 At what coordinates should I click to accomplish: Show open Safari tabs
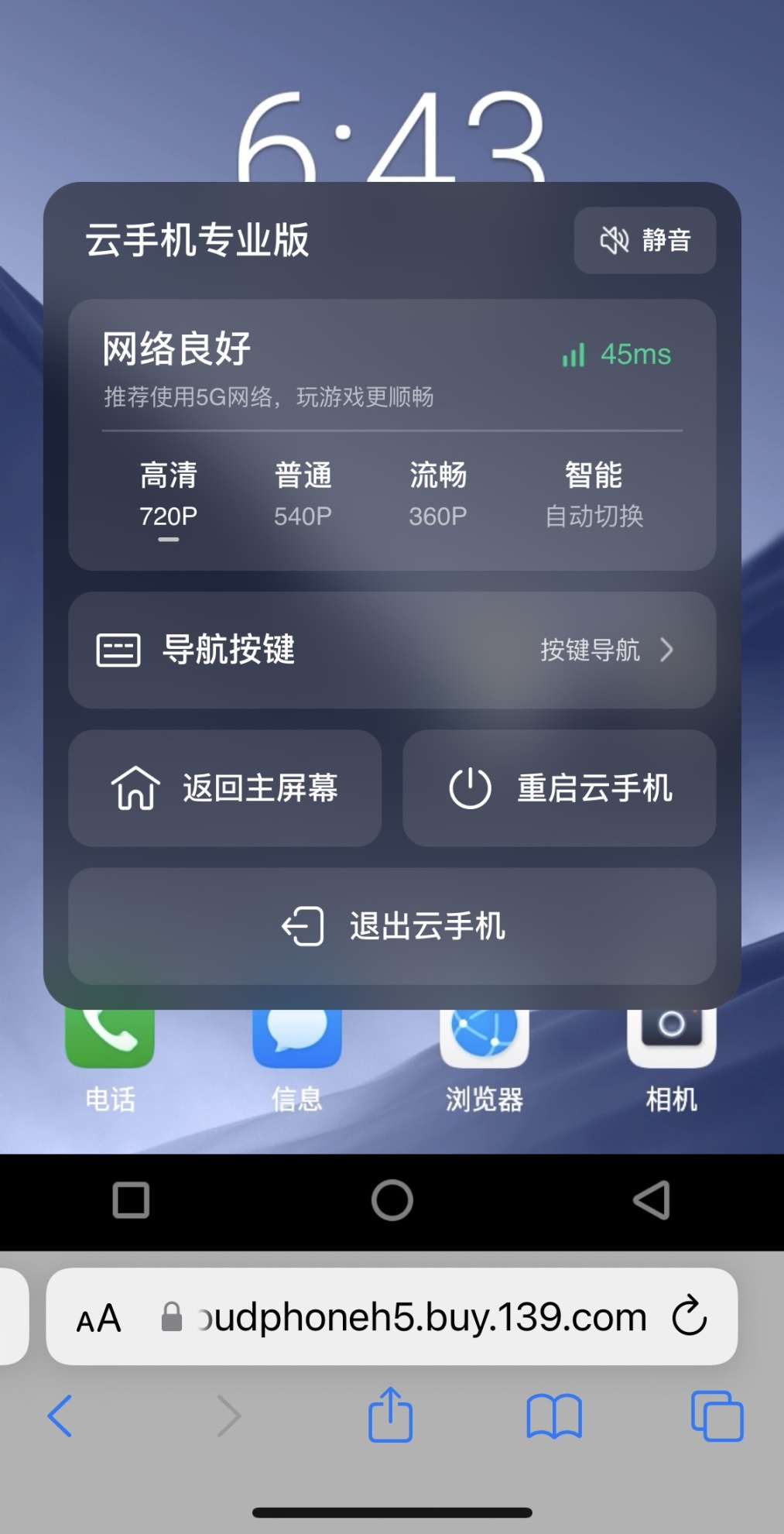[717, 1416]
